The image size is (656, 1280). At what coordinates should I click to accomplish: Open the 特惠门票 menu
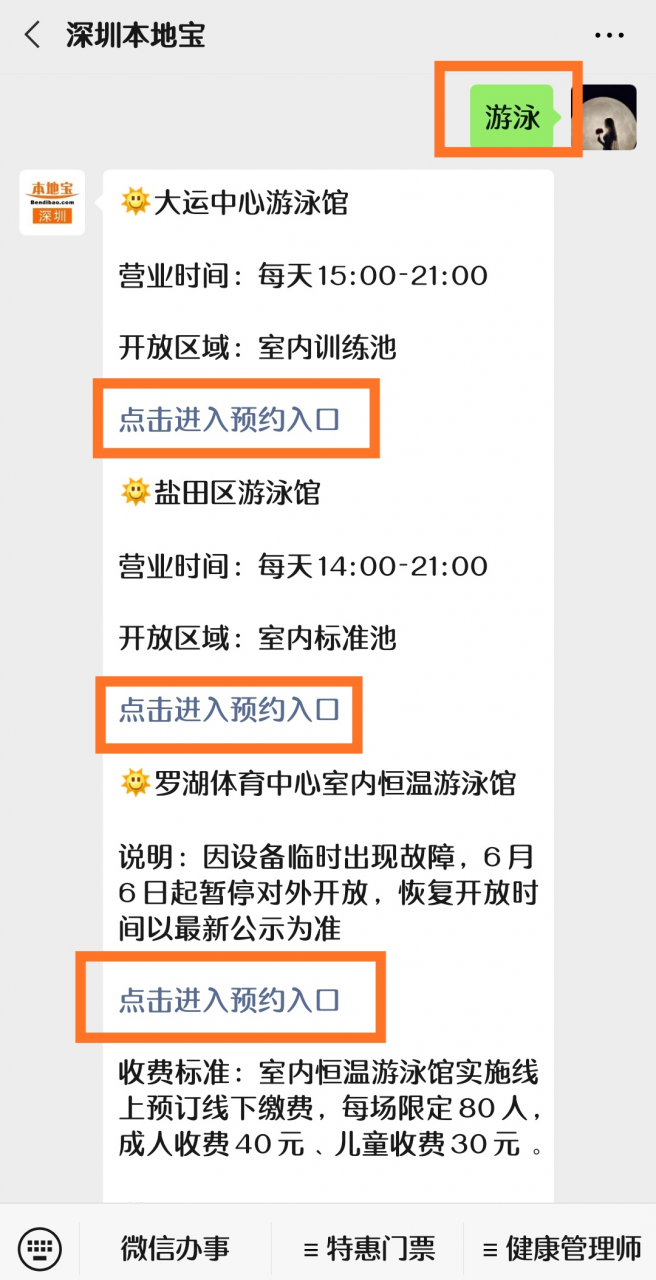[370, 1248]
